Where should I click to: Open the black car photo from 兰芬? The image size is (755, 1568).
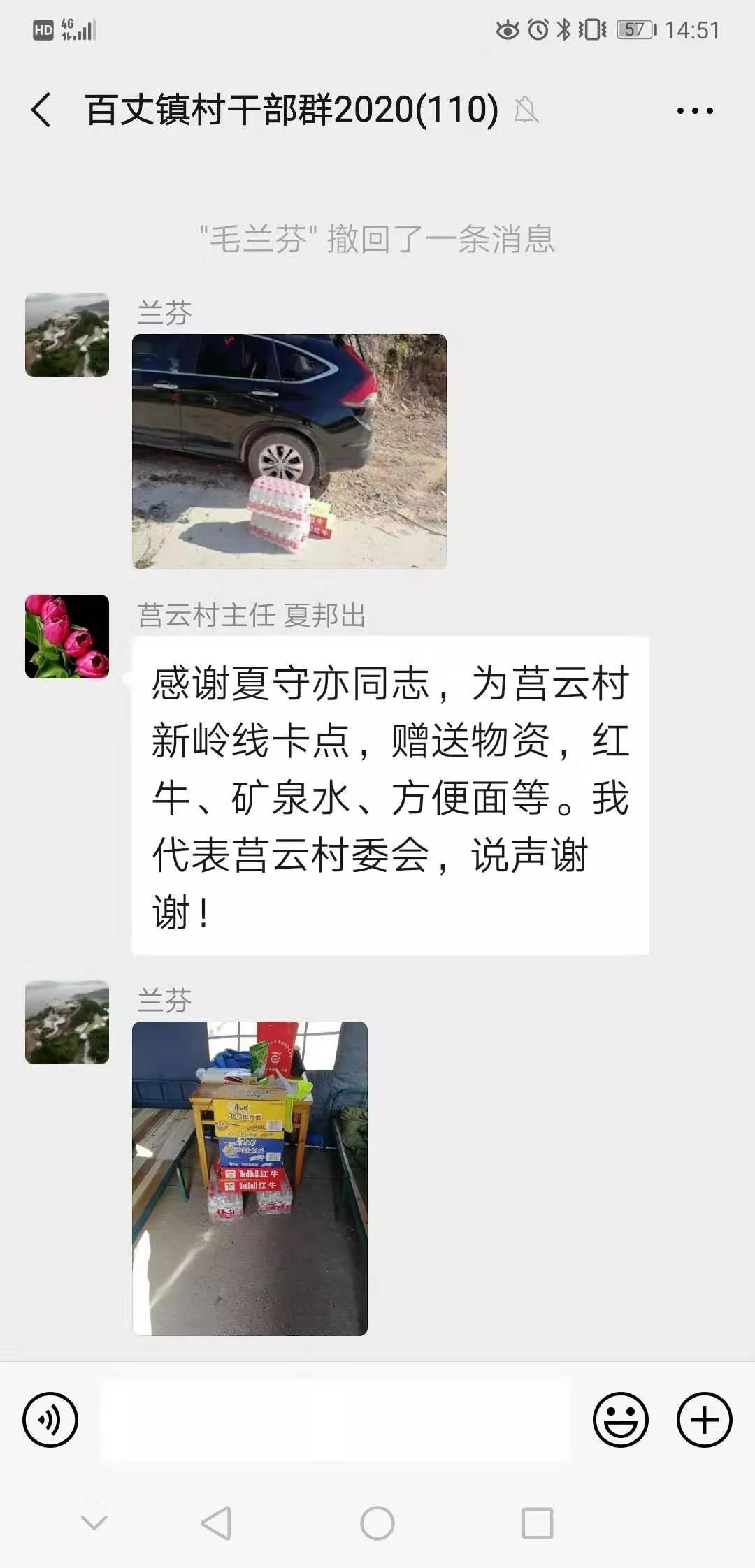pyautogui.click(x=289, y=451)
